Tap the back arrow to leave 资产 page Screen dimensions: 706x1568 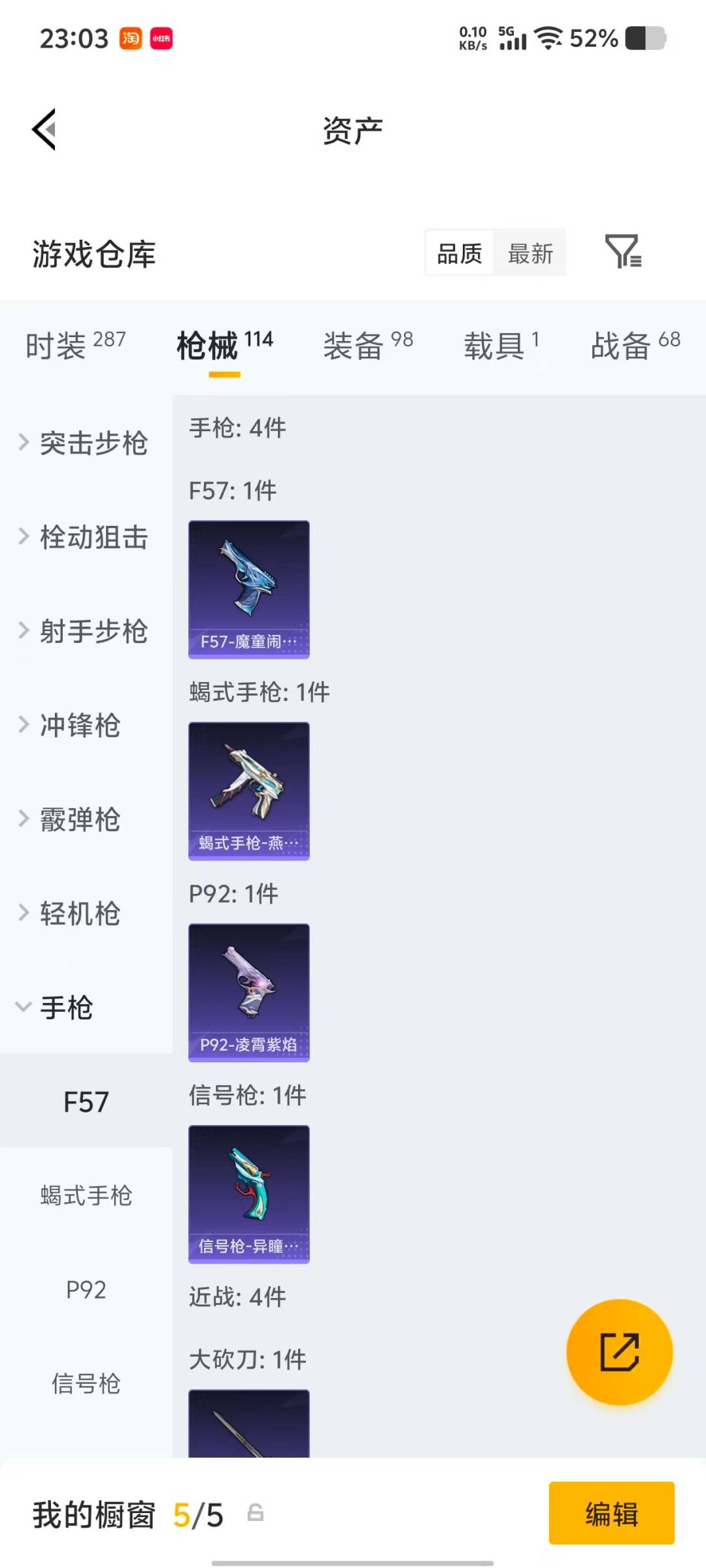click(x=44, y=129)
